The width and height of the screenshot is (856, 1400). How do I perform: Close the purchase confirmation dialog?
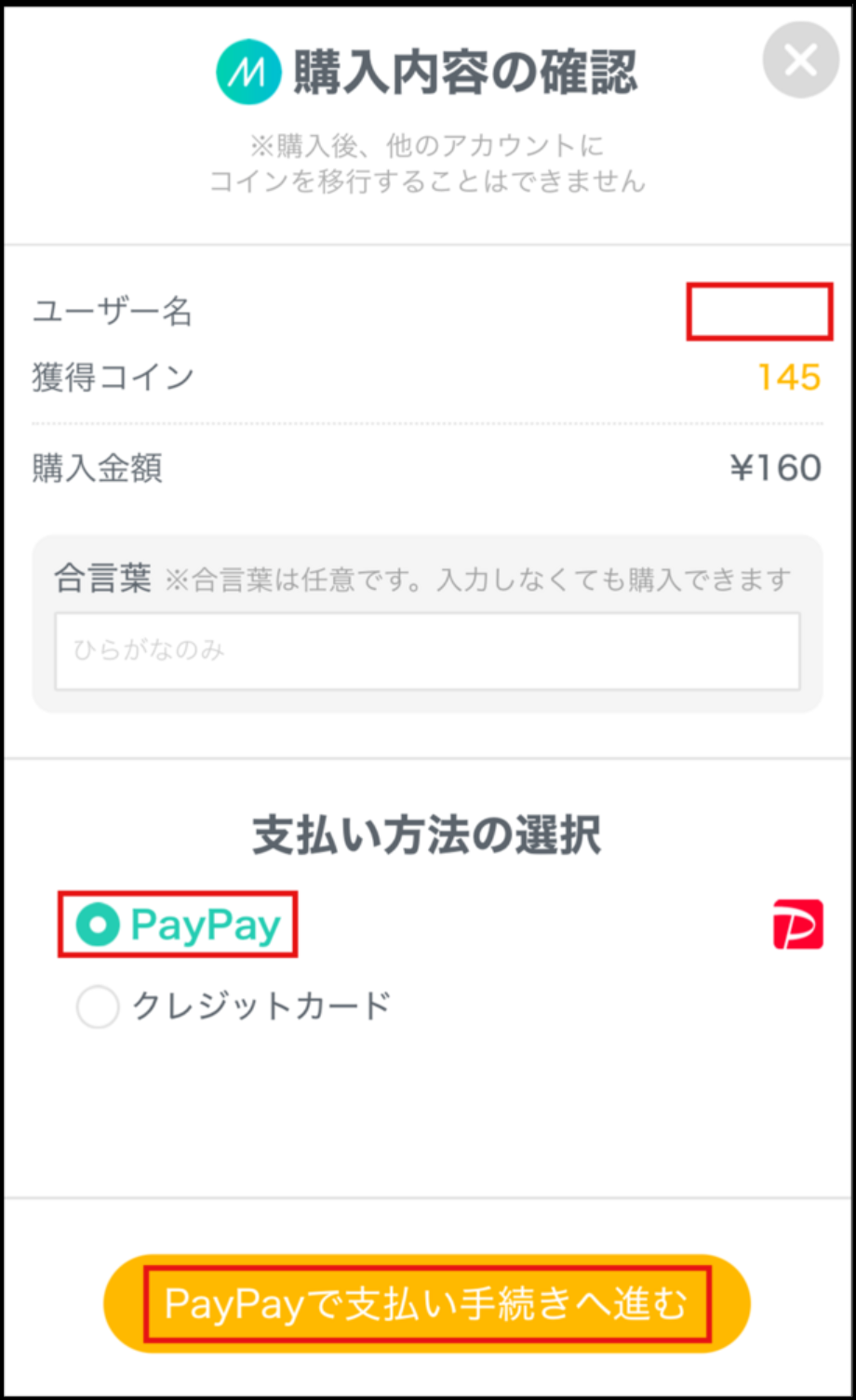800,60
